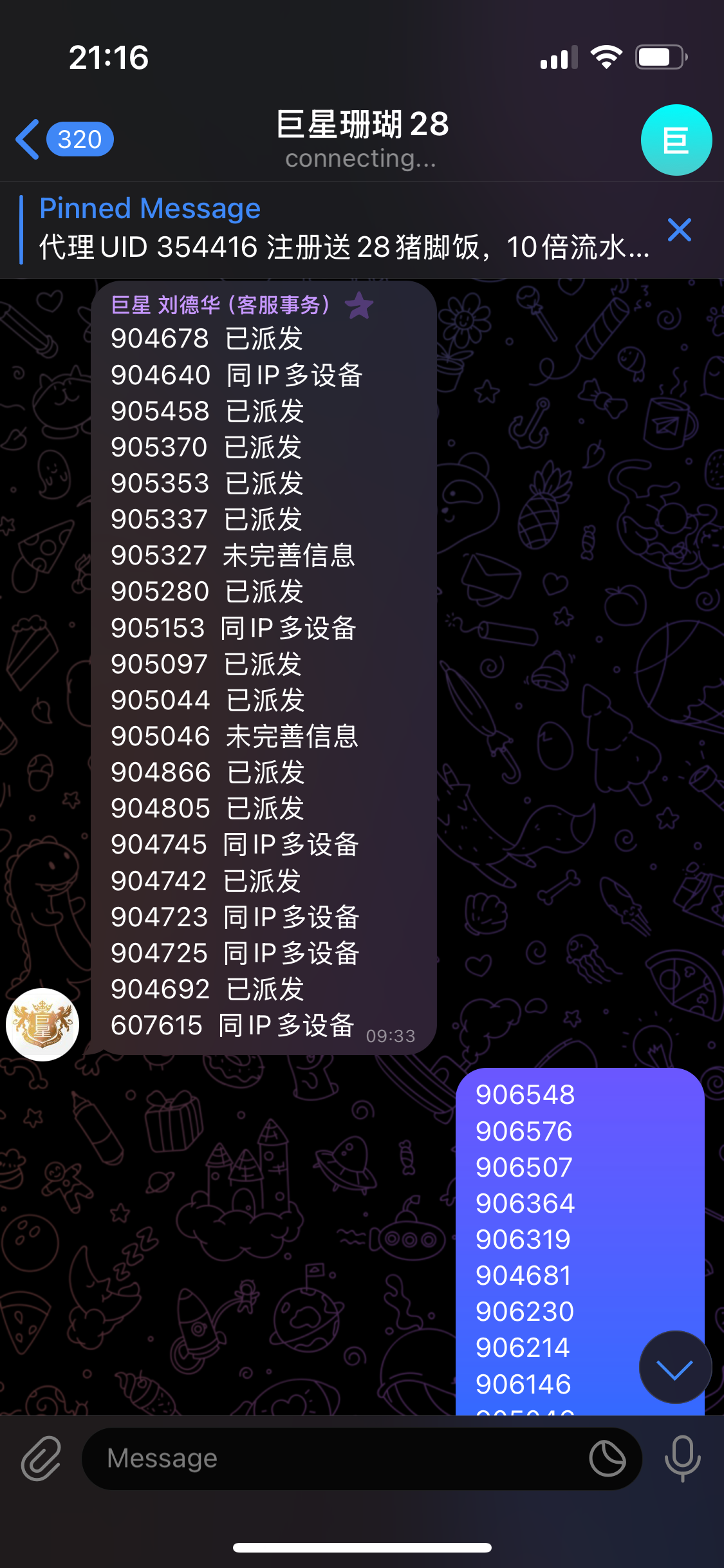Go back to the chat list
This screenshot has height=1568, width=724.
[x=63, y=139]
